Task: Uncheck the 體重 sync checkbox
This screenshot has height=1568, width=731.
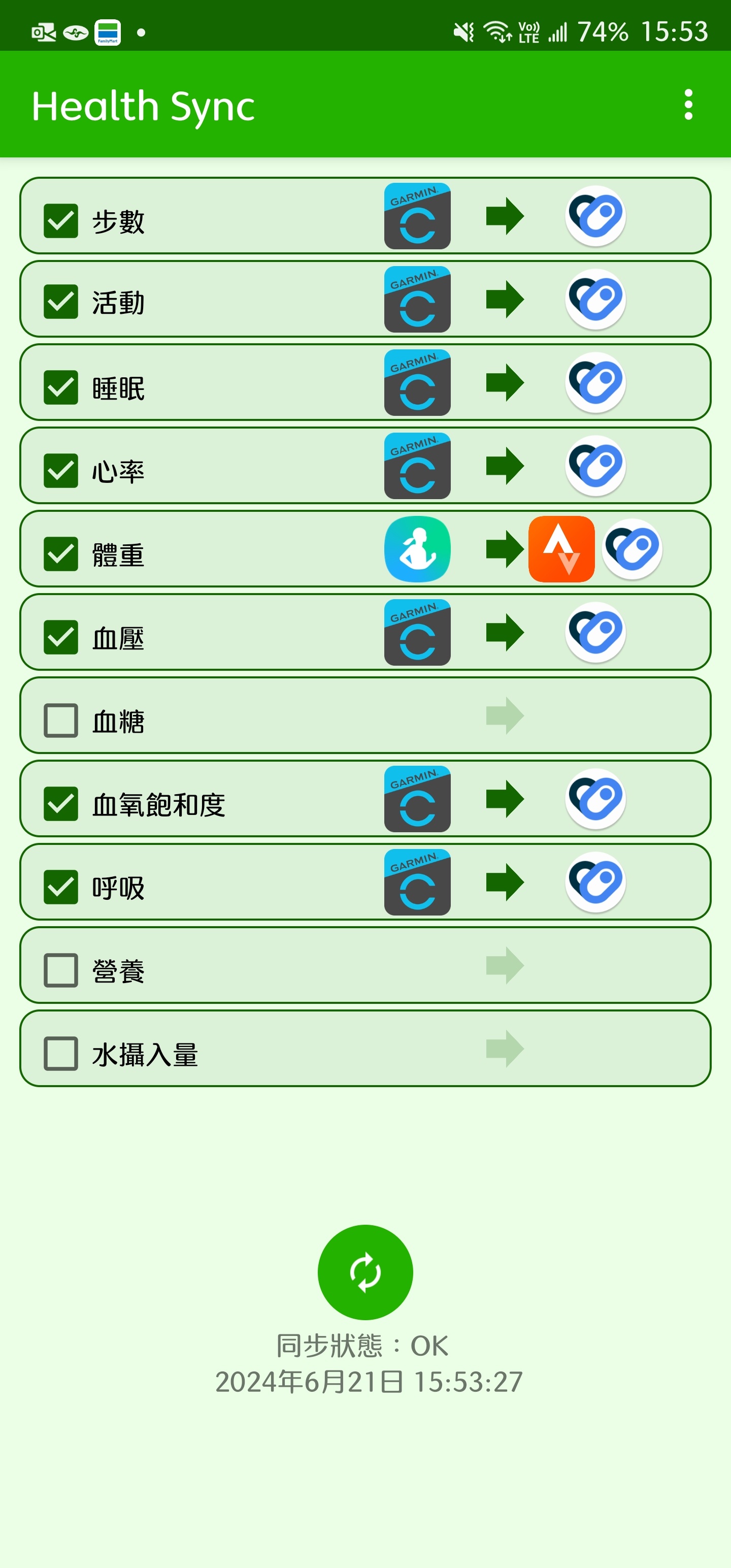Action: 61,554
